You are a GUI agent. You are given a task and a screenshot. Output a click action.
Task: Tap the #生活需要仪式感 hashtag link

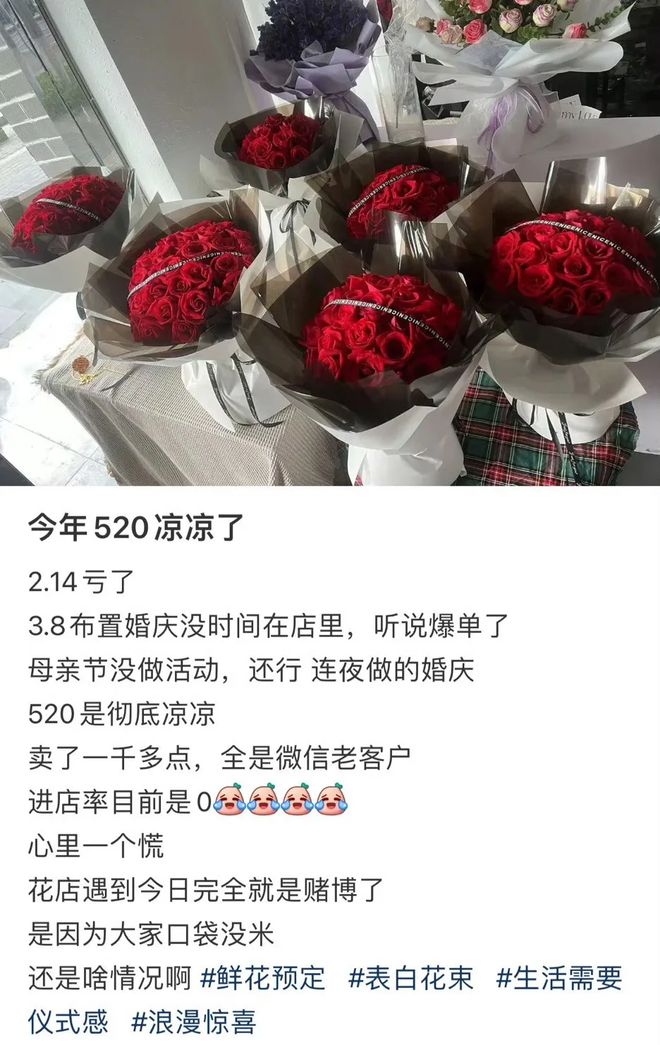click(558, 977)
